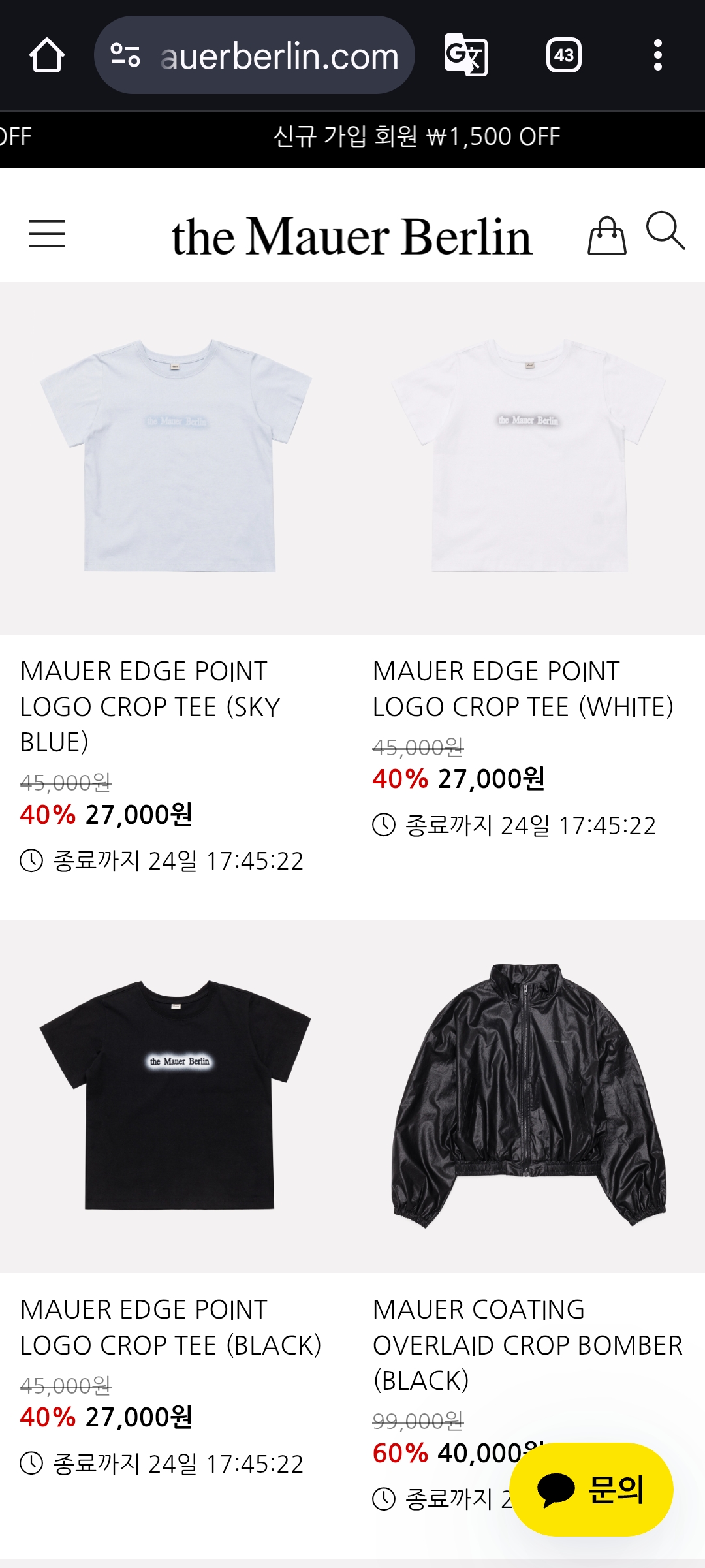View the White logo crop tee

coord(529,457)
